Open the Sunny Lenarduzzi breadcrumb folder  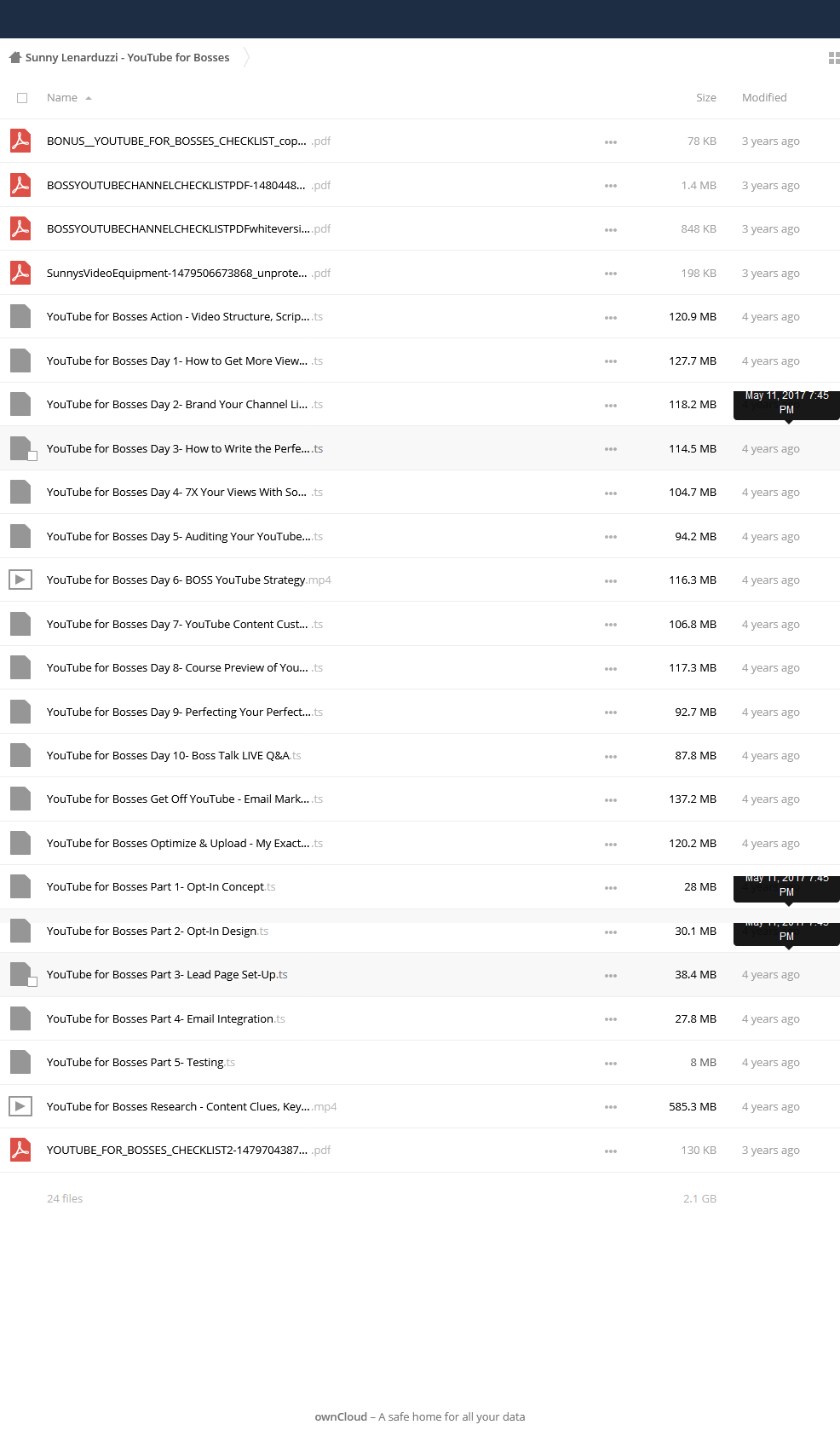coord(127,58)
